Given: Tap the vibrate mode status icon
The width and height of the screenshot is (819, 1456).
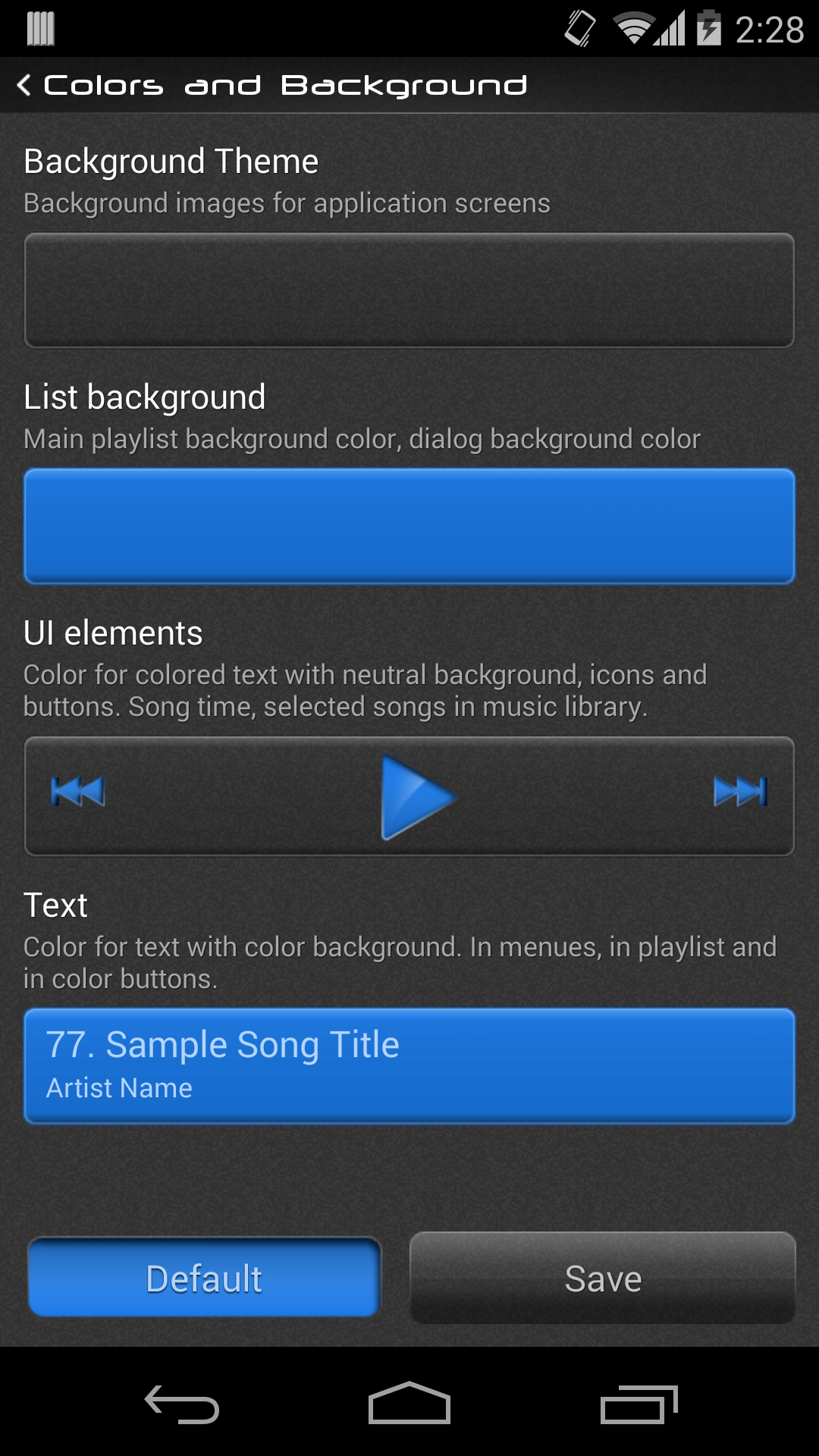Looking at the screenshot, I should point(580,27).
